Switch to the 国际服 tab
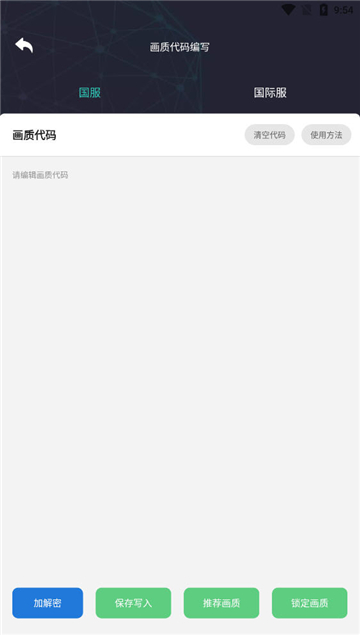360x635 pixels. click(x=270, y=93)
